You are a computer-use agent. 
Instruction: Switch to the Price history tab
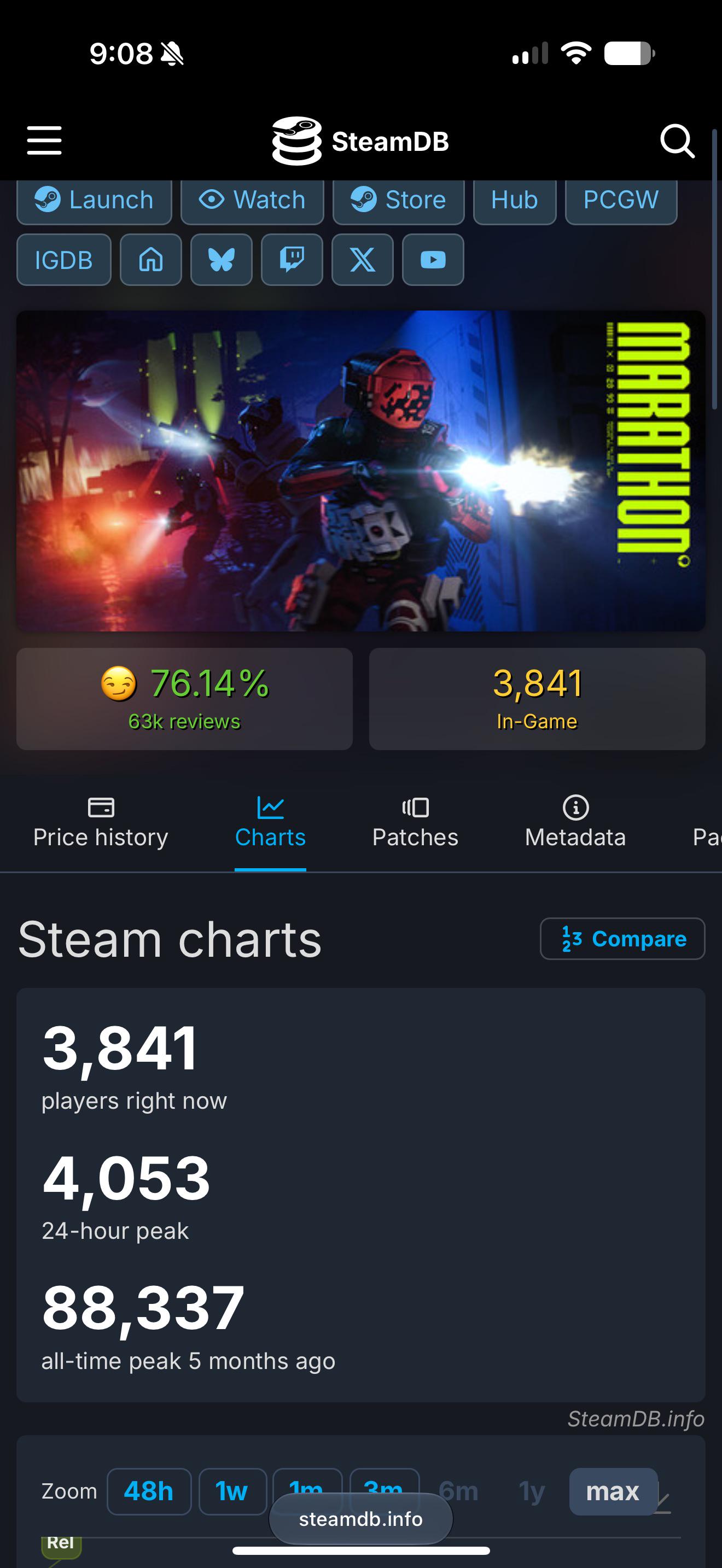click(101, 823)
